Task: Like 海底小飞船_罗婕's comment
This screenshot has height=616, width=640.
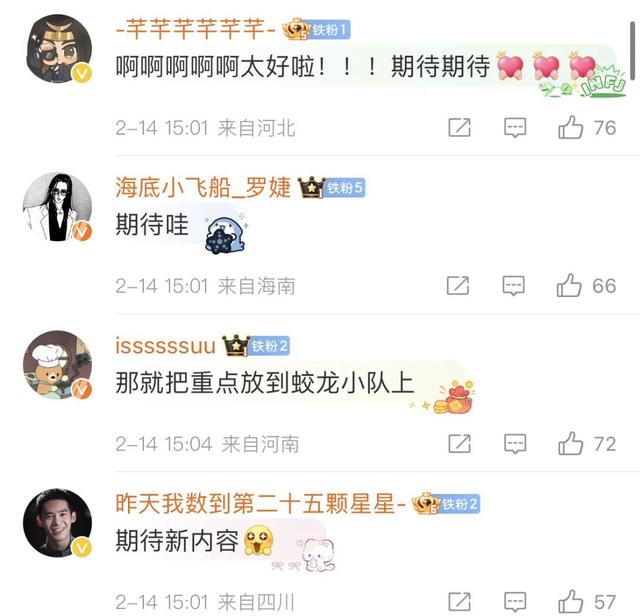Action: (571, 285)
